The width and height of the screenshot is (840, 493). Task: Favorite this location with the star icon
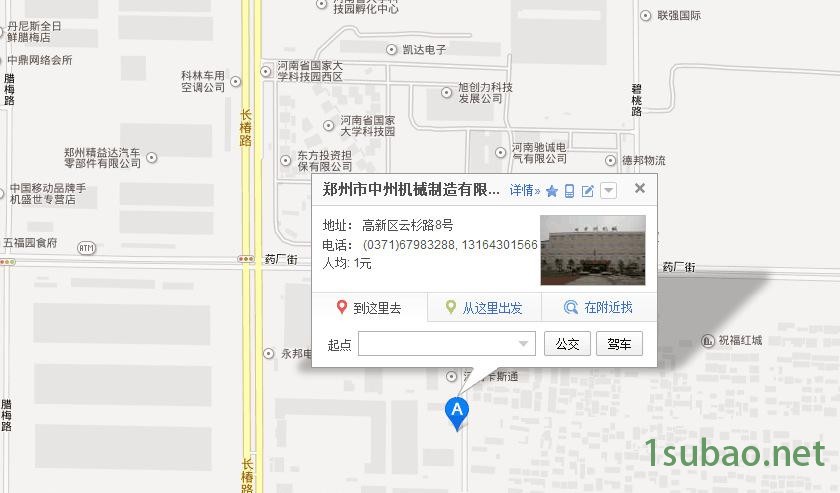(552, 191)
